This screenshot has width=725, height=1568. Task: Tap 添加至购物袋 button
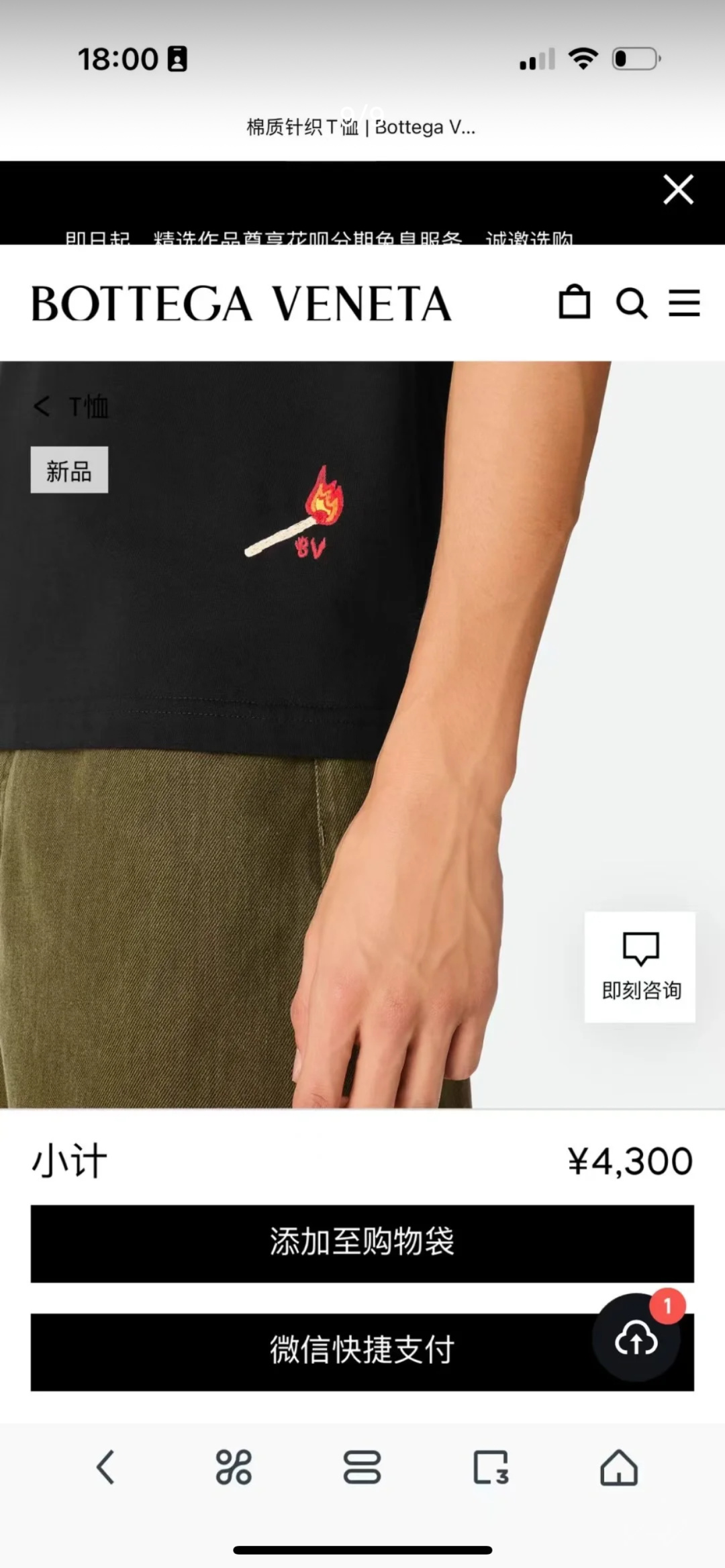(362, 1243)
